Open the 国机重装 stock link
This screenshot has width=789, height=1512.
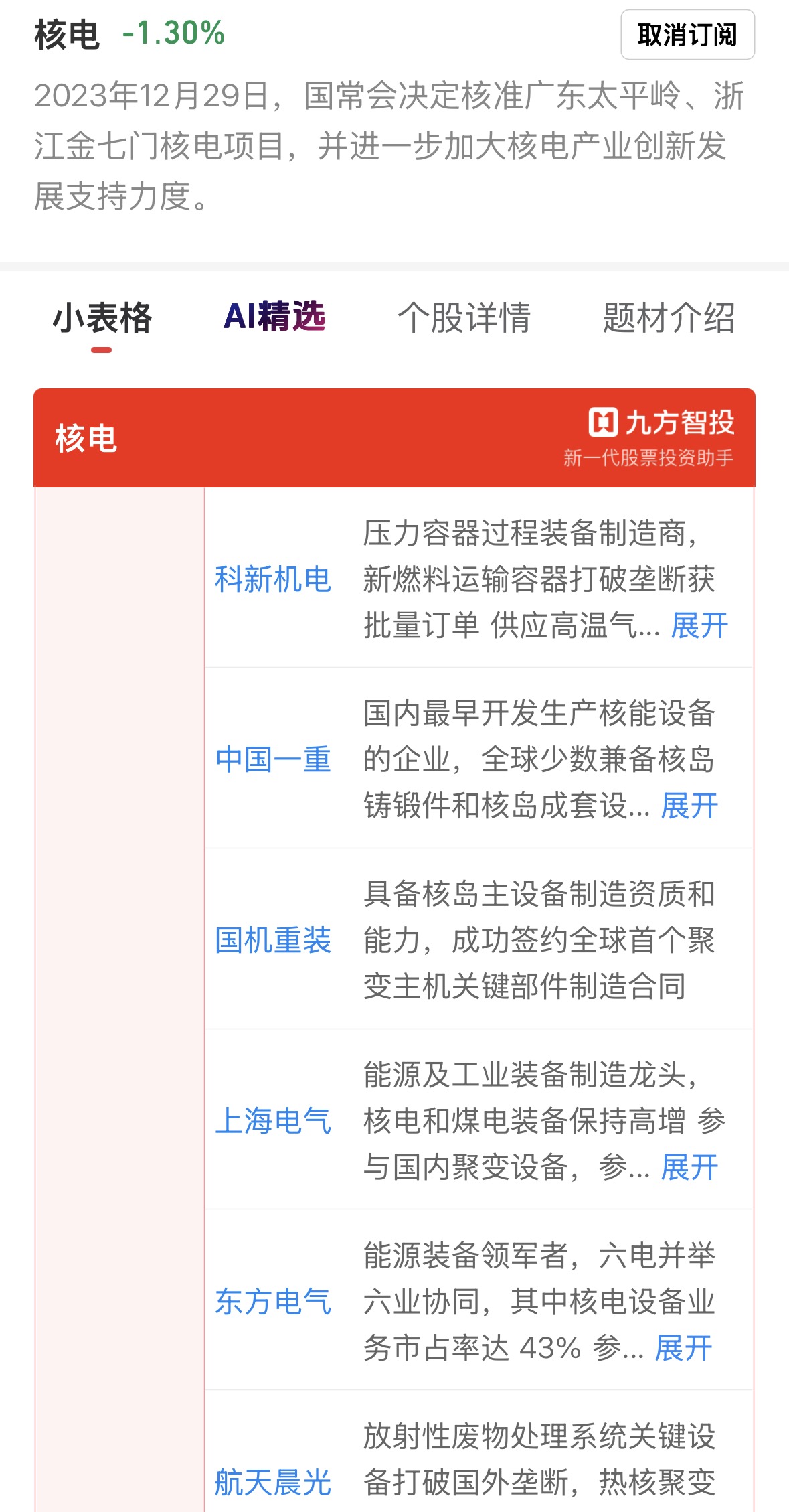click(x=273, y=940)
